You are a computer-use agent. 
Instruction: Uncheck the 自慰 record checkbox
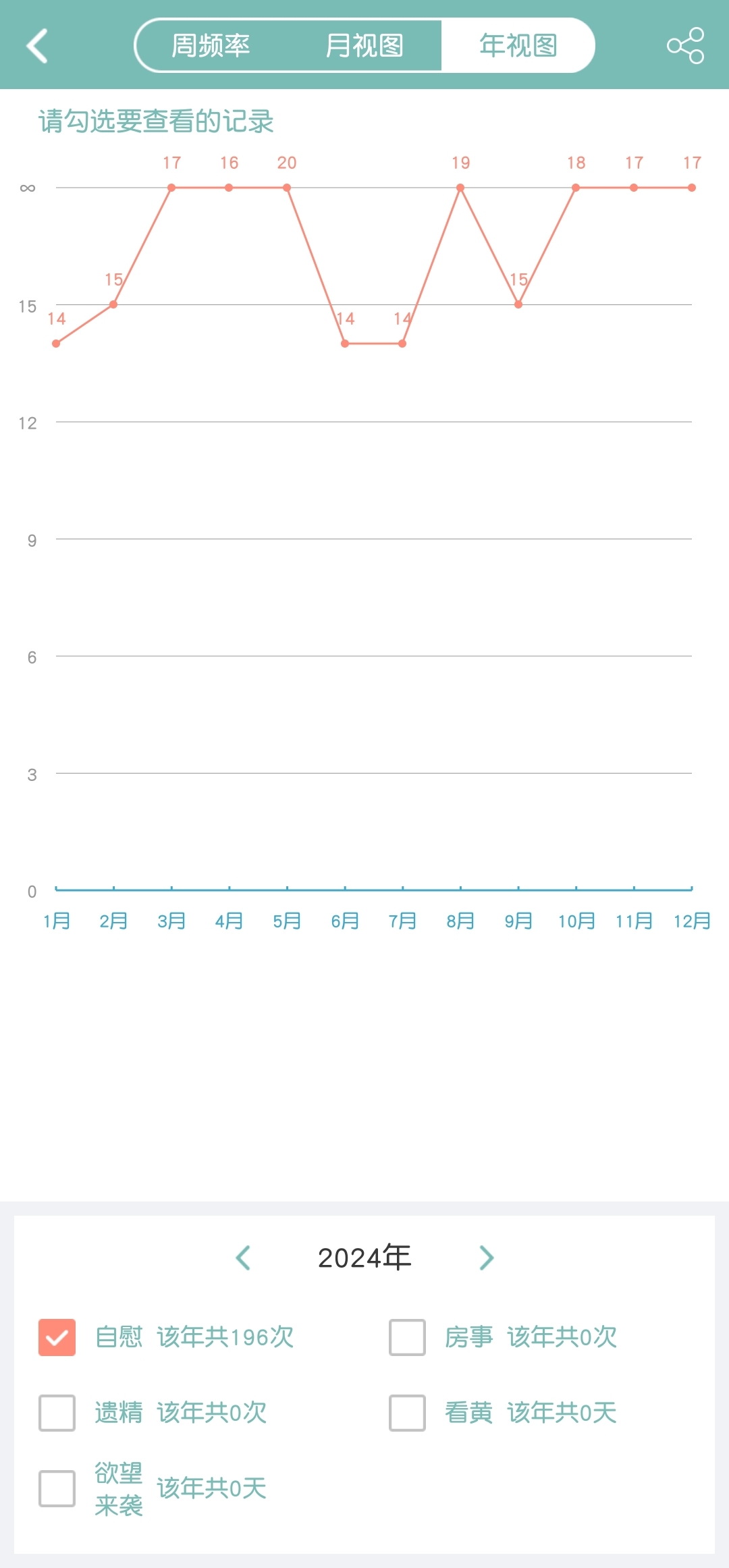[x=57, y=1337]
